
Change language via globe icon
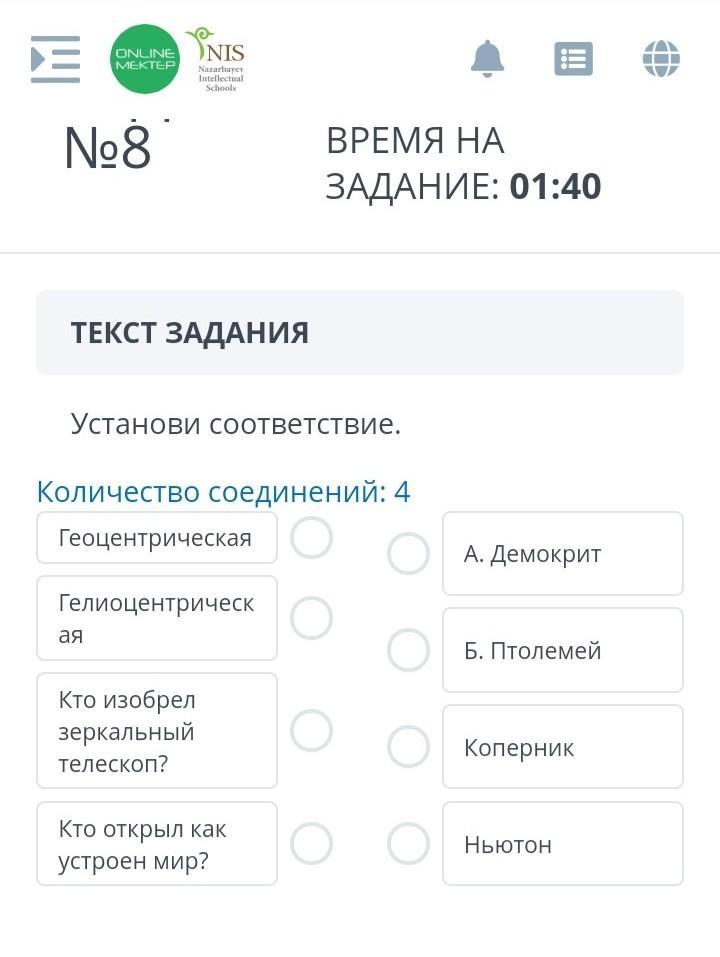click(x=661, y=59)
